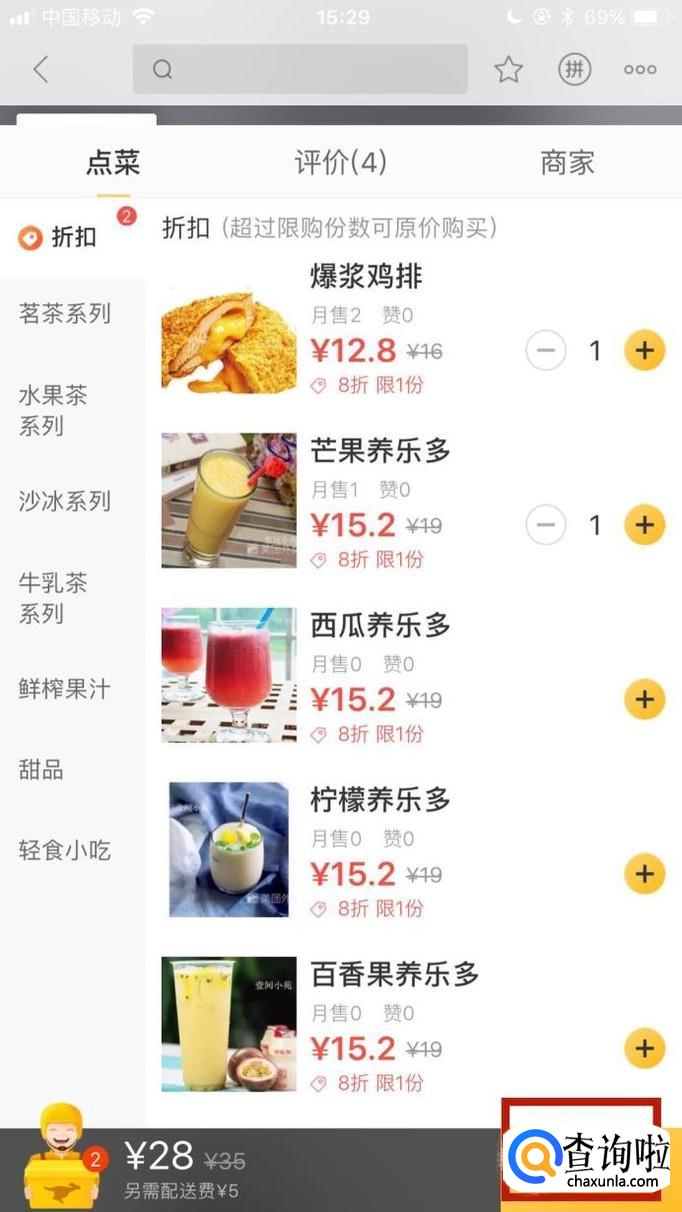
Task: Open the 沙冰系列 category
Action: 65,501
